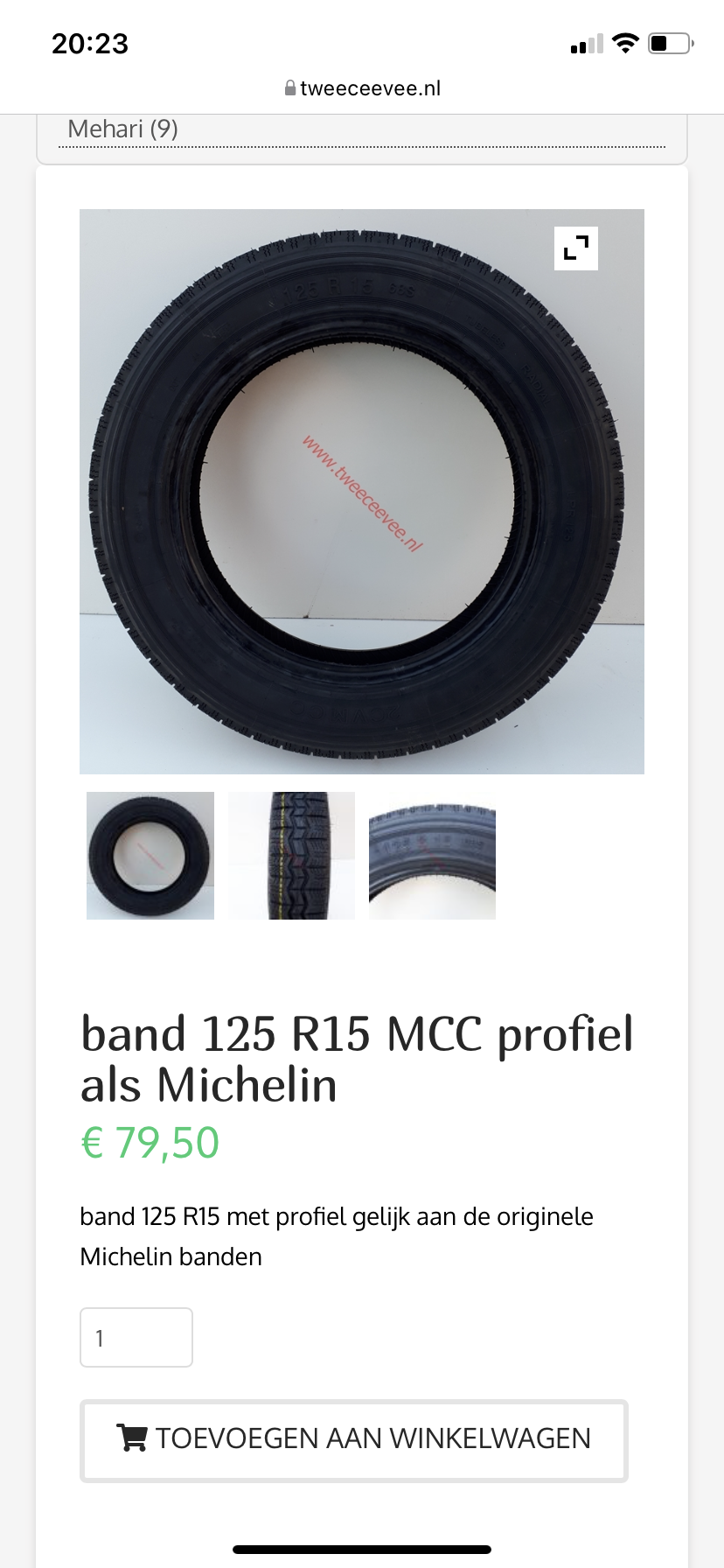
Task: Show the tread profile thumbnail
Action: [x=292, y=856]
